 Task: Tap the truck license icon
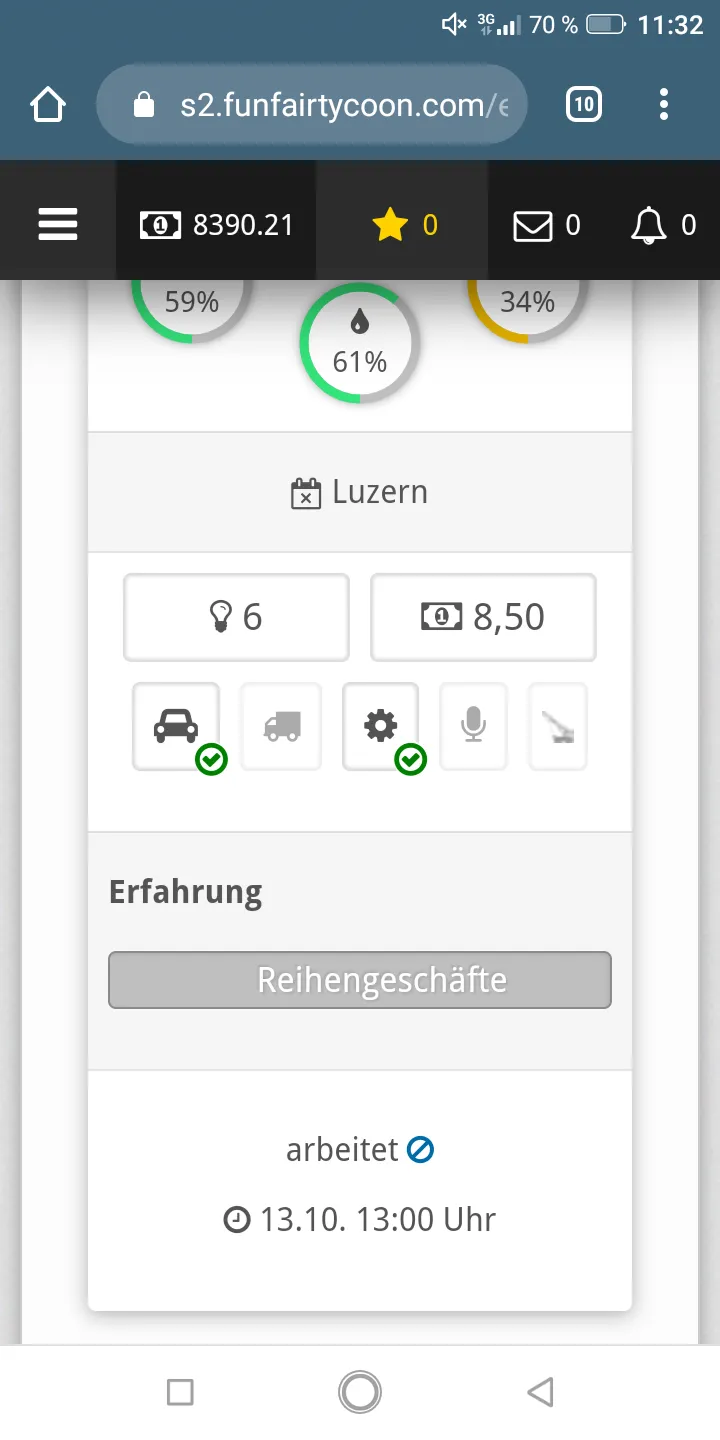(x=281, y=726)
